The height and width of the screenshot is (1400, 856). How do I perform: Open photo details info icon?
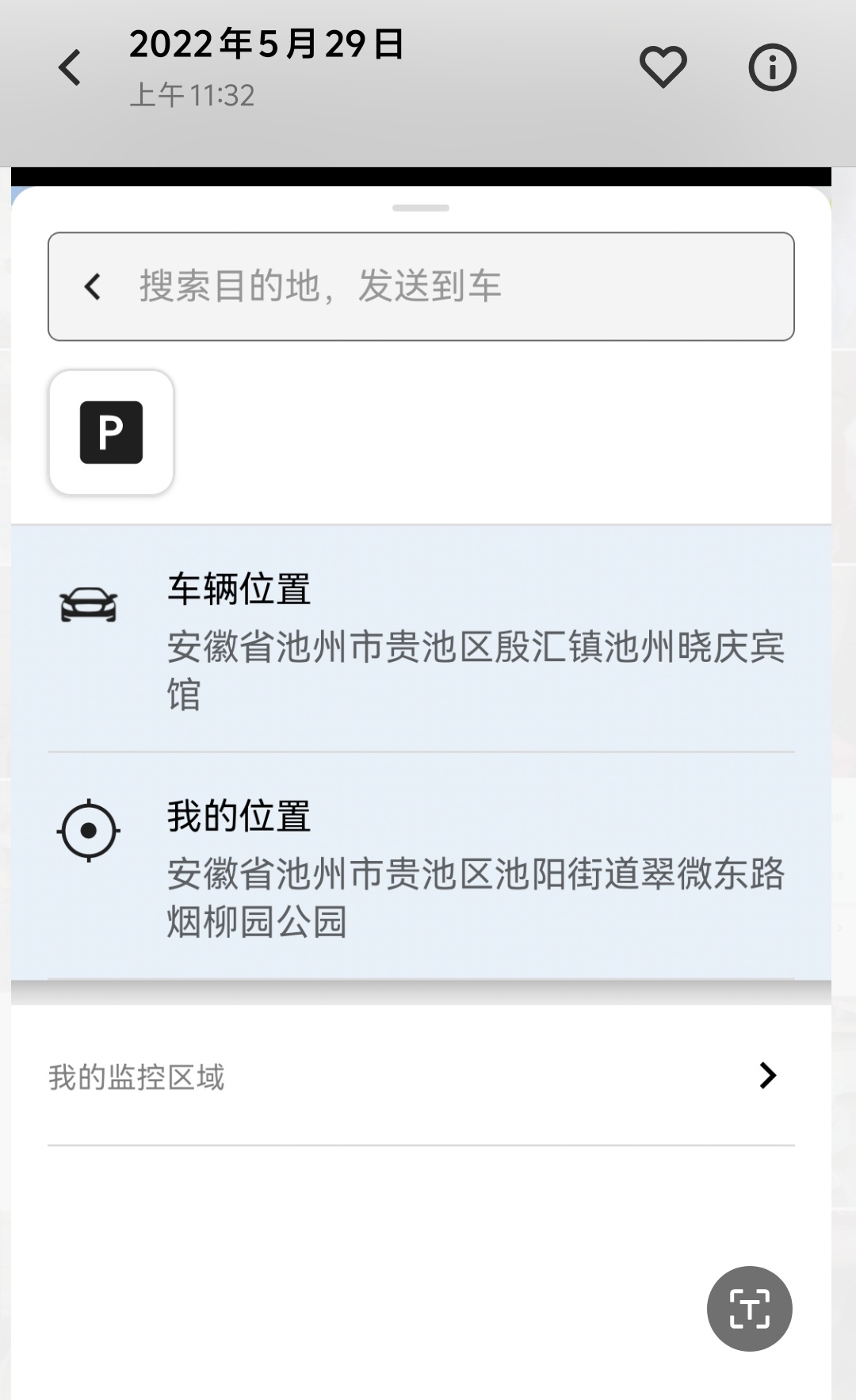coord(772,67)
